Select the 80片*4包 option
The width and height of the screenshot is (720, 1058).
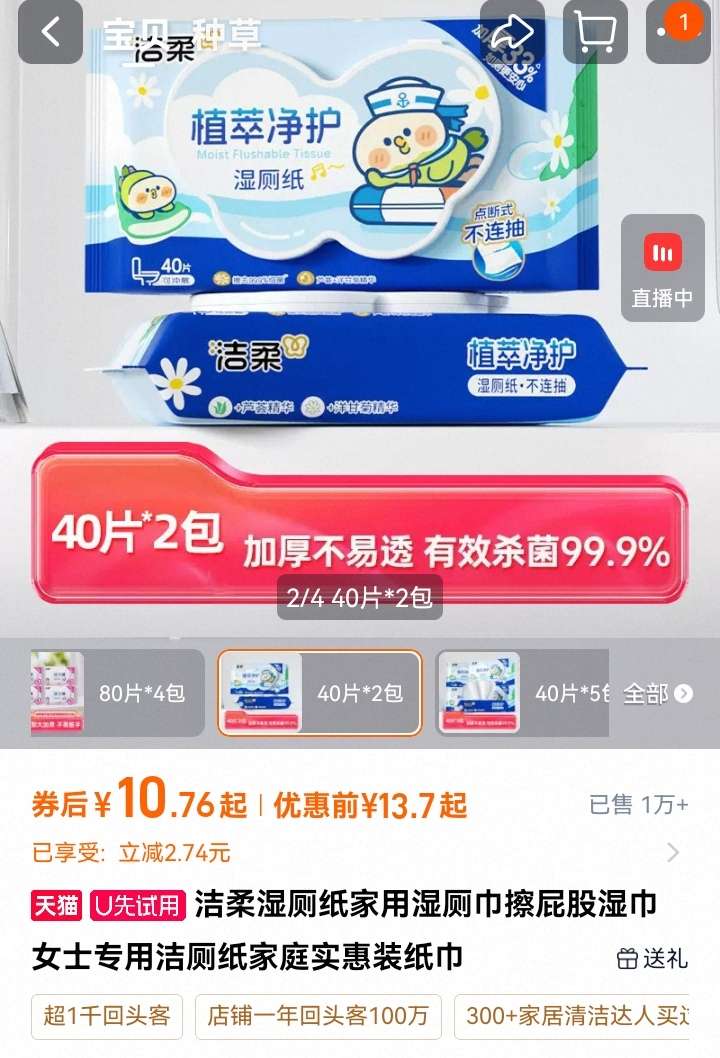[x=116, y=693]
